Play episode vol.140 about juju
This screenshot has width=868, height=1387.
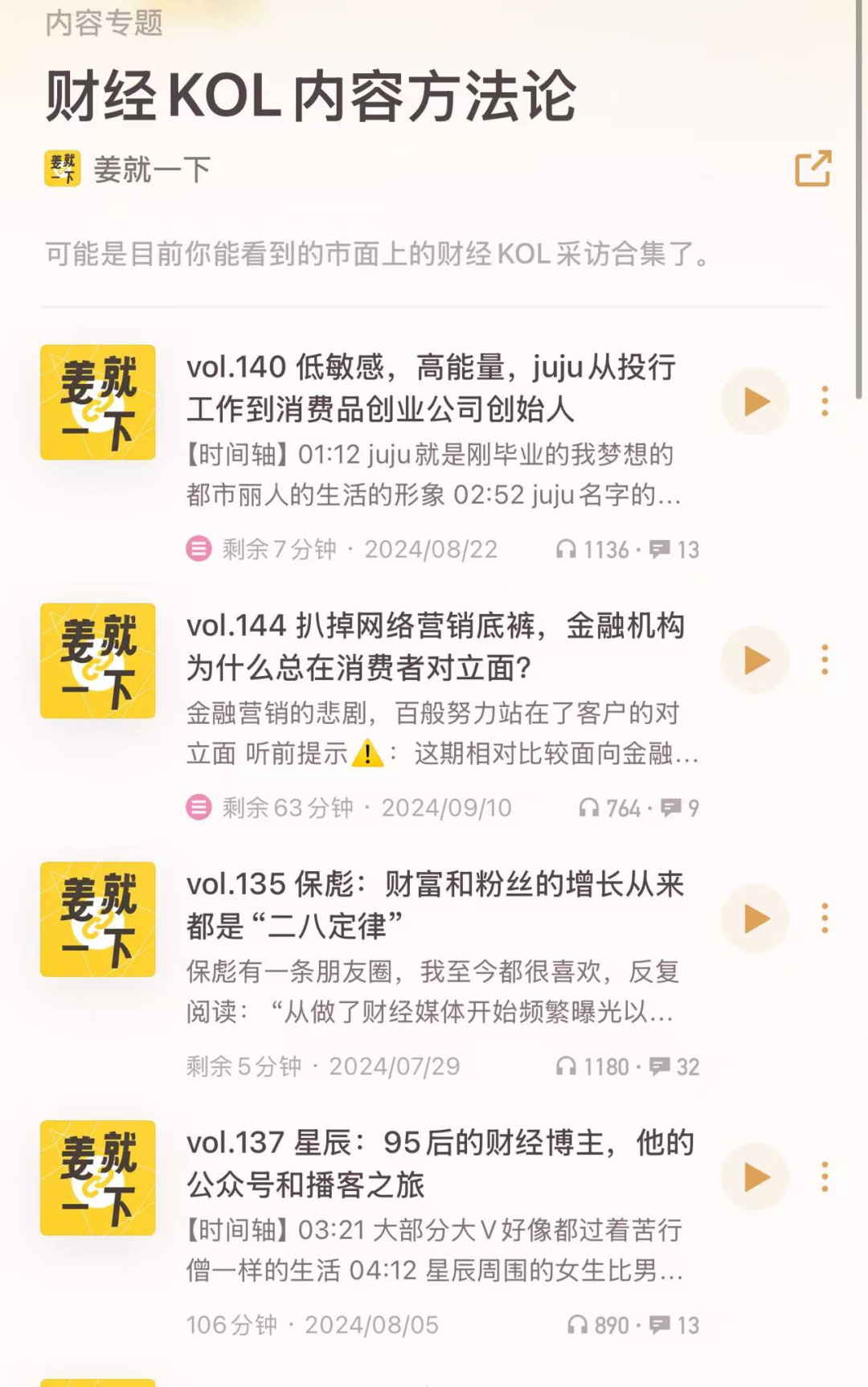[x=754, y=401]
